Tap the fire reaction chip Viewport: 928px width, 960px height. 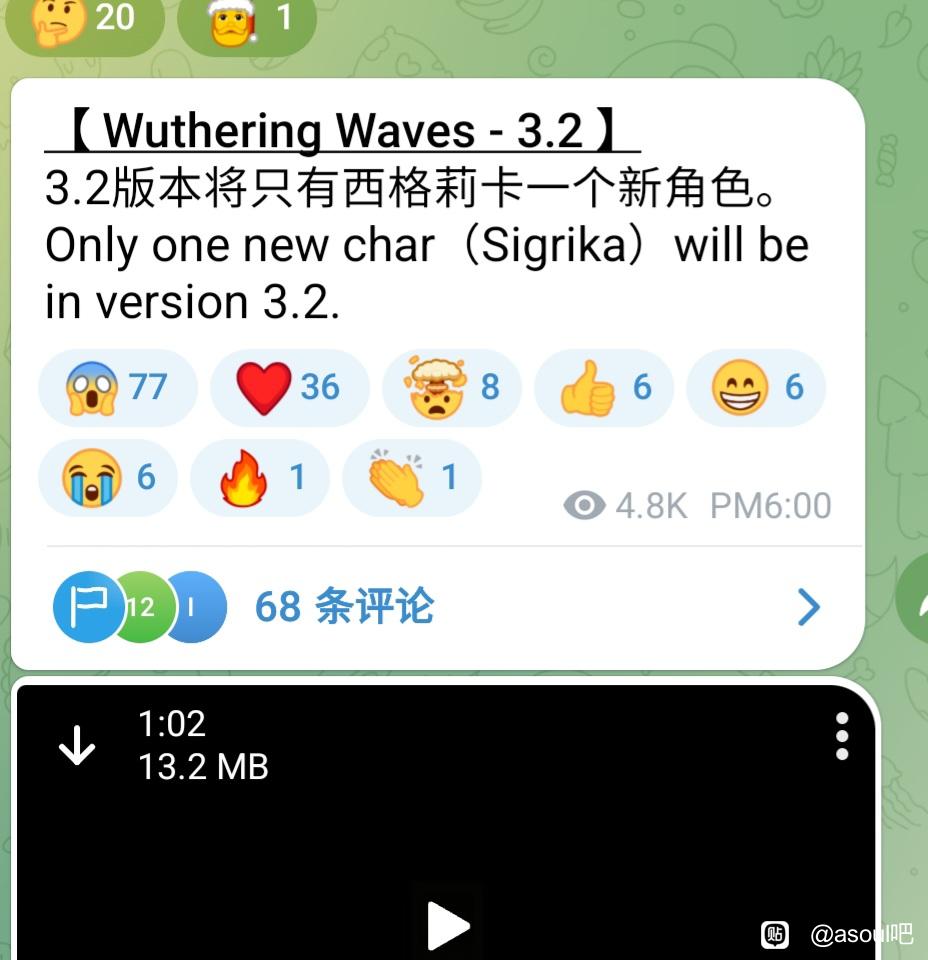coord(260,478)
